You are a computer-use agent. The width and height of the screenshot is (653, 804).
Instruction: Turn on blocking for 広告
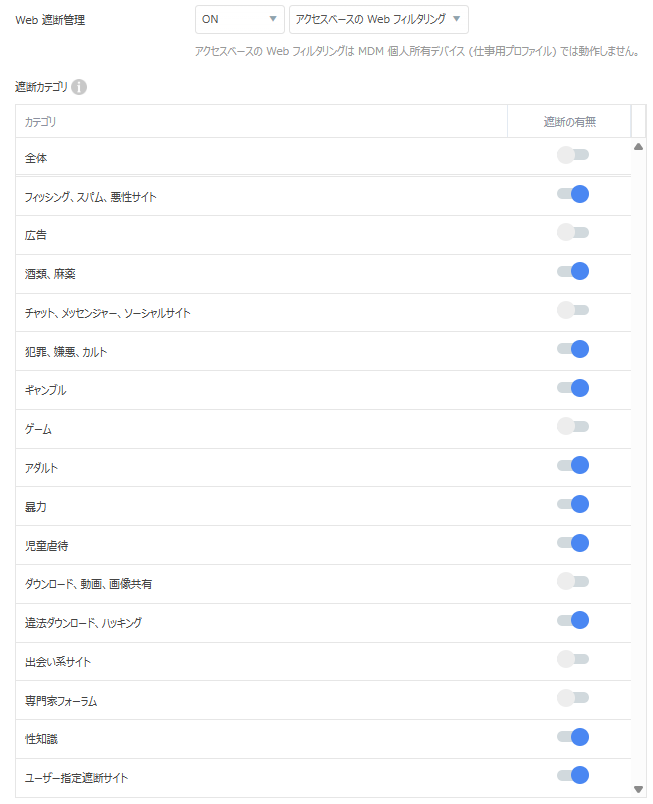[573, 233]
